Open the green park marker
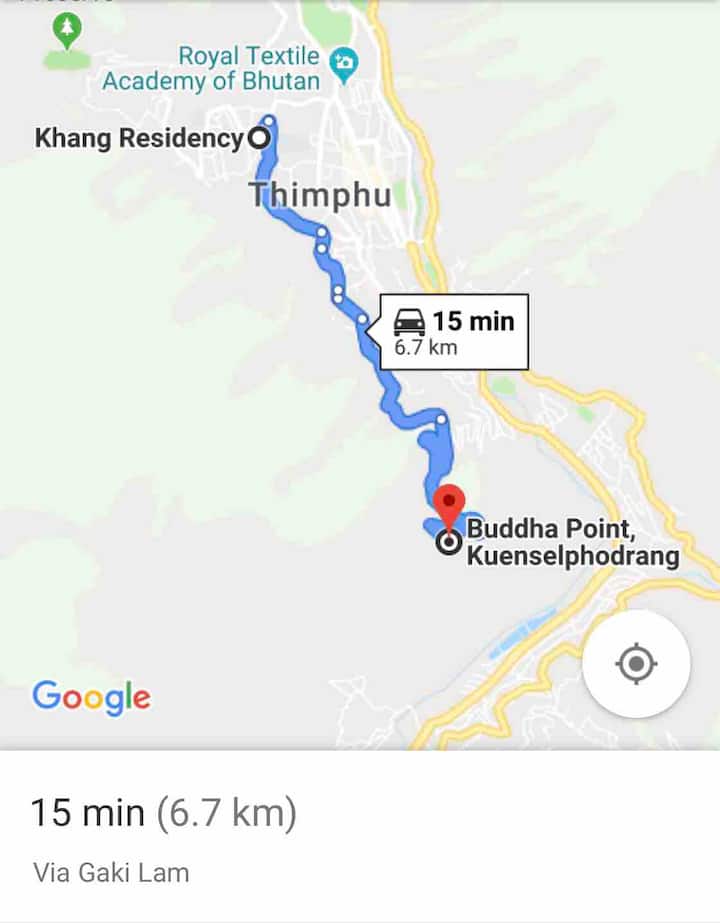Screen dimensions: 720x923 [67, 30]
